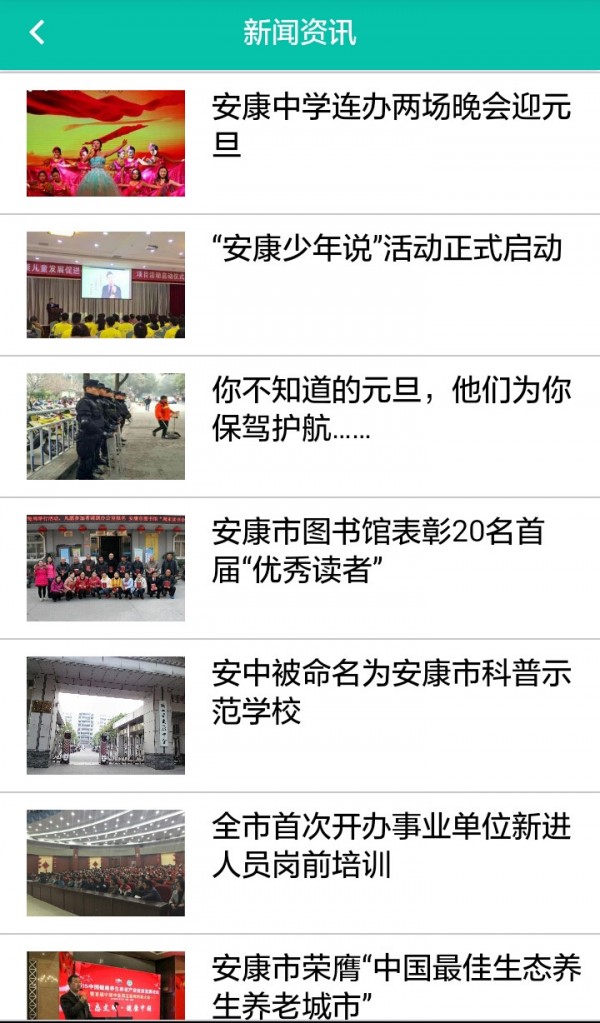Open story 你不知道的元旦，他们为你保驾护航
Screen dimensions: 600x1023
(x=390, y=409)
